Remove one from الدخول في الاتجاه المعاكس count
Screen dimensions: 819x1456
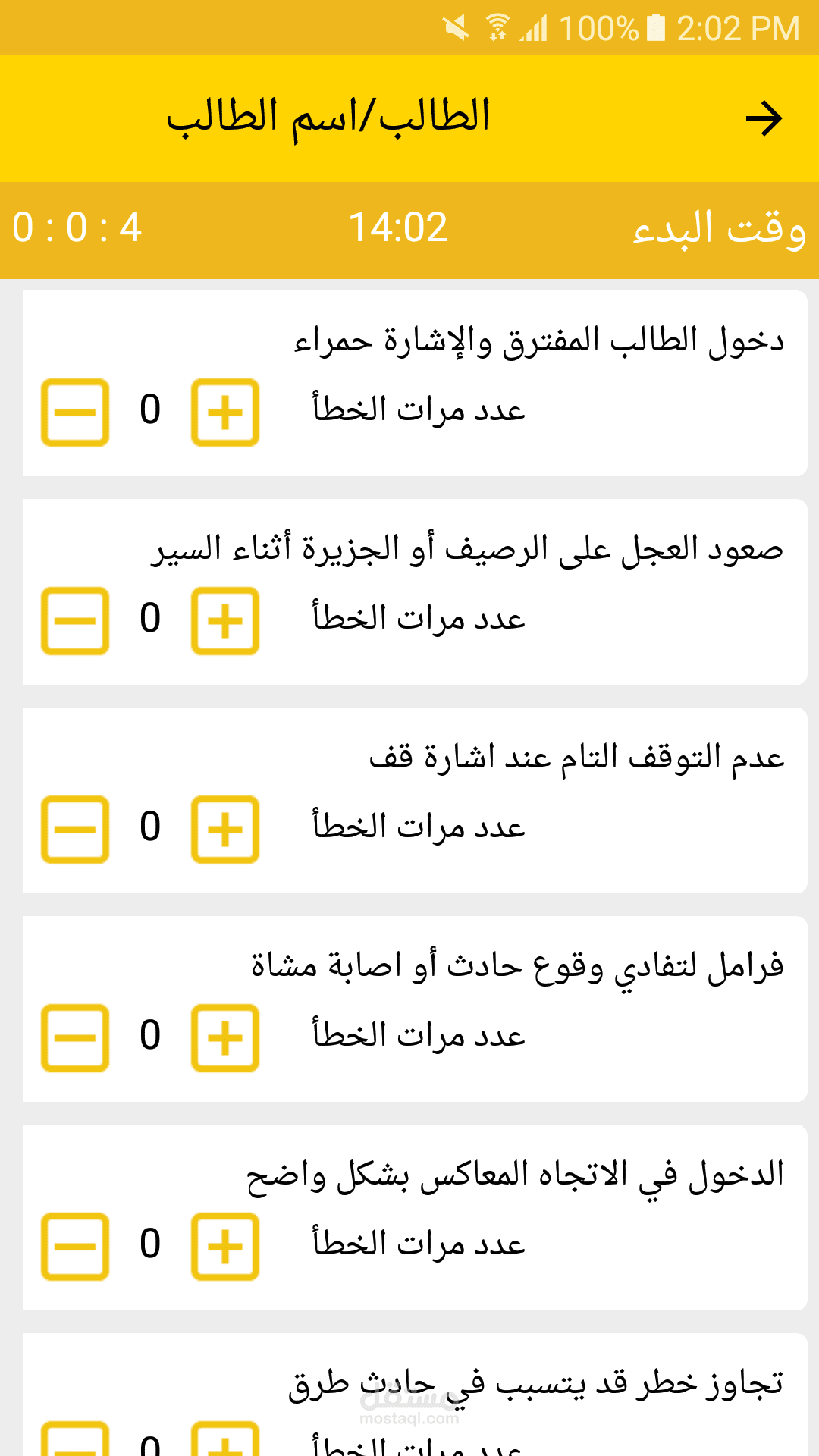click(x=75, y=1247)
